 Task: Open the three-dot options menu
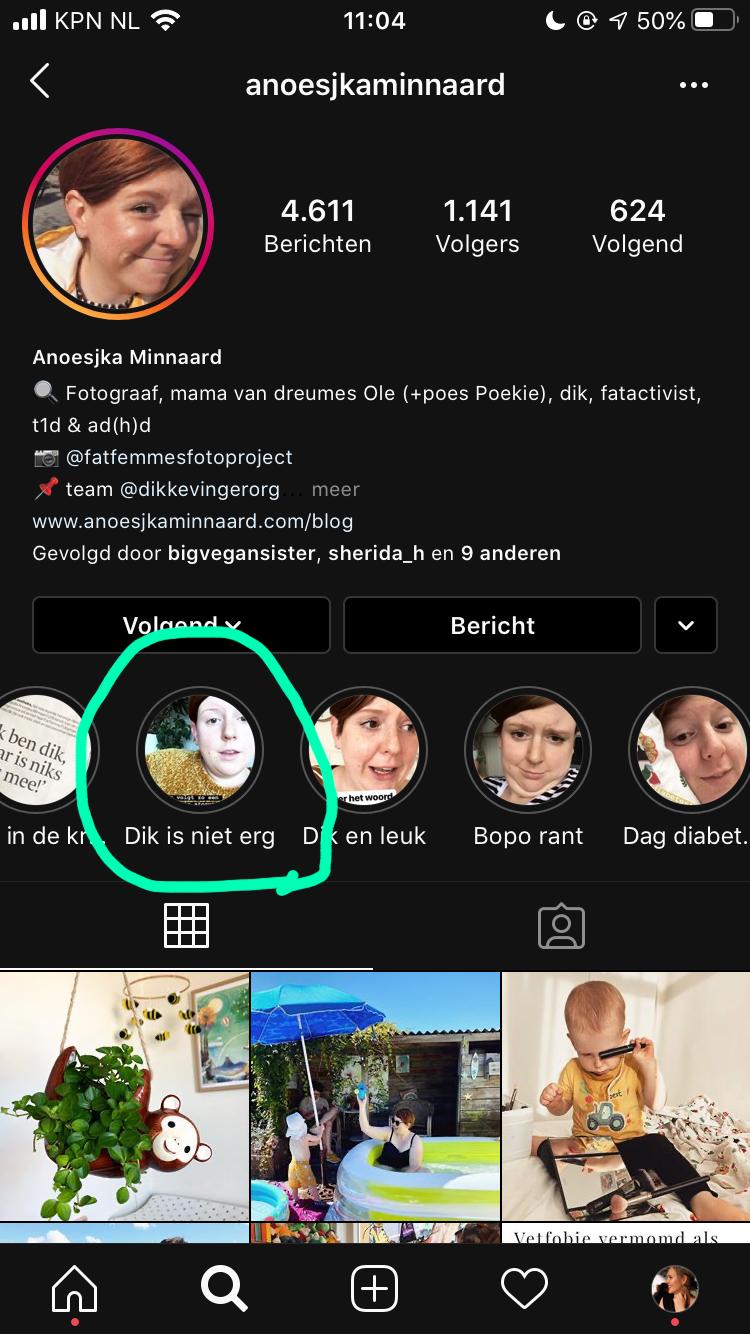(693, 85)
